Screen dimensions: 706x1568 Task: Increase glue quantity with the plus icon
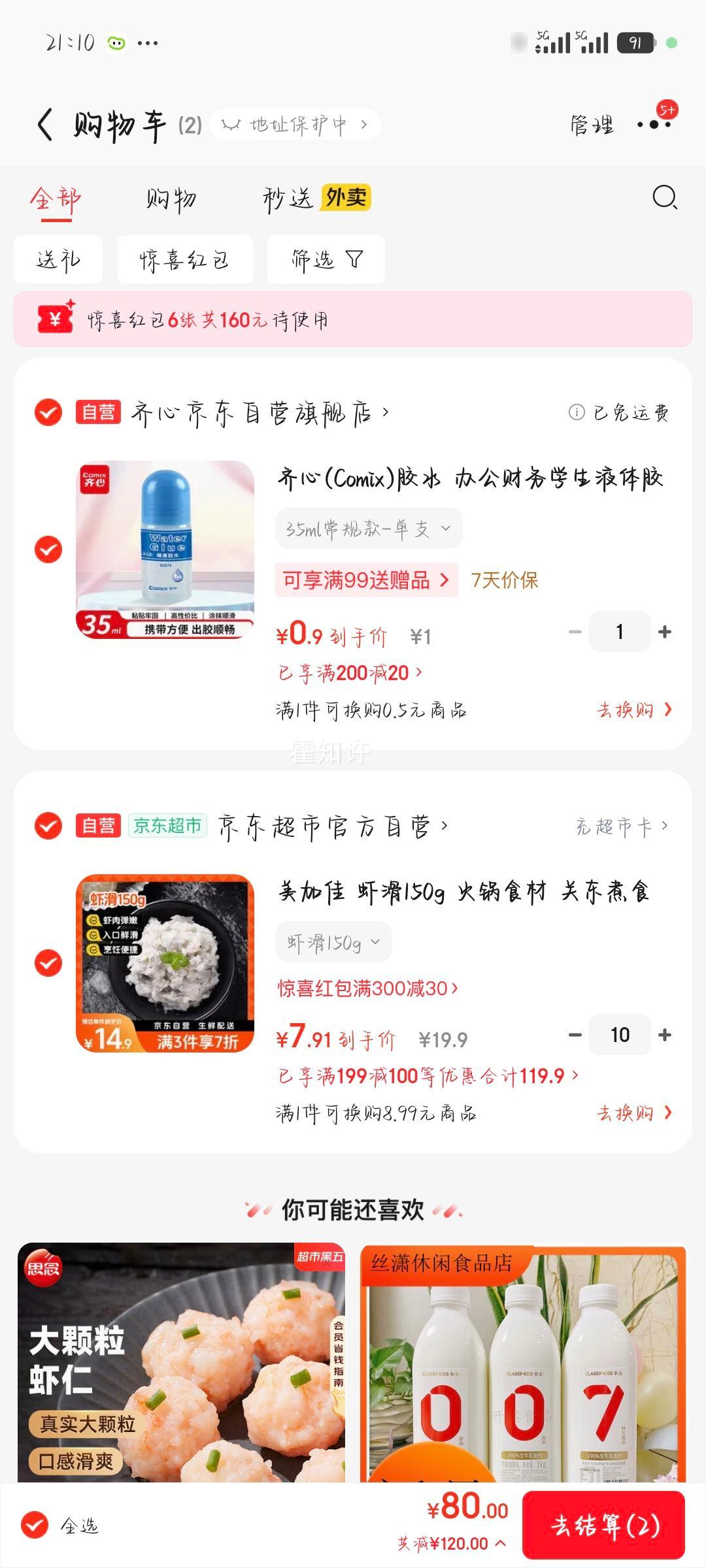pyautogui.click(x=665, y=630)
